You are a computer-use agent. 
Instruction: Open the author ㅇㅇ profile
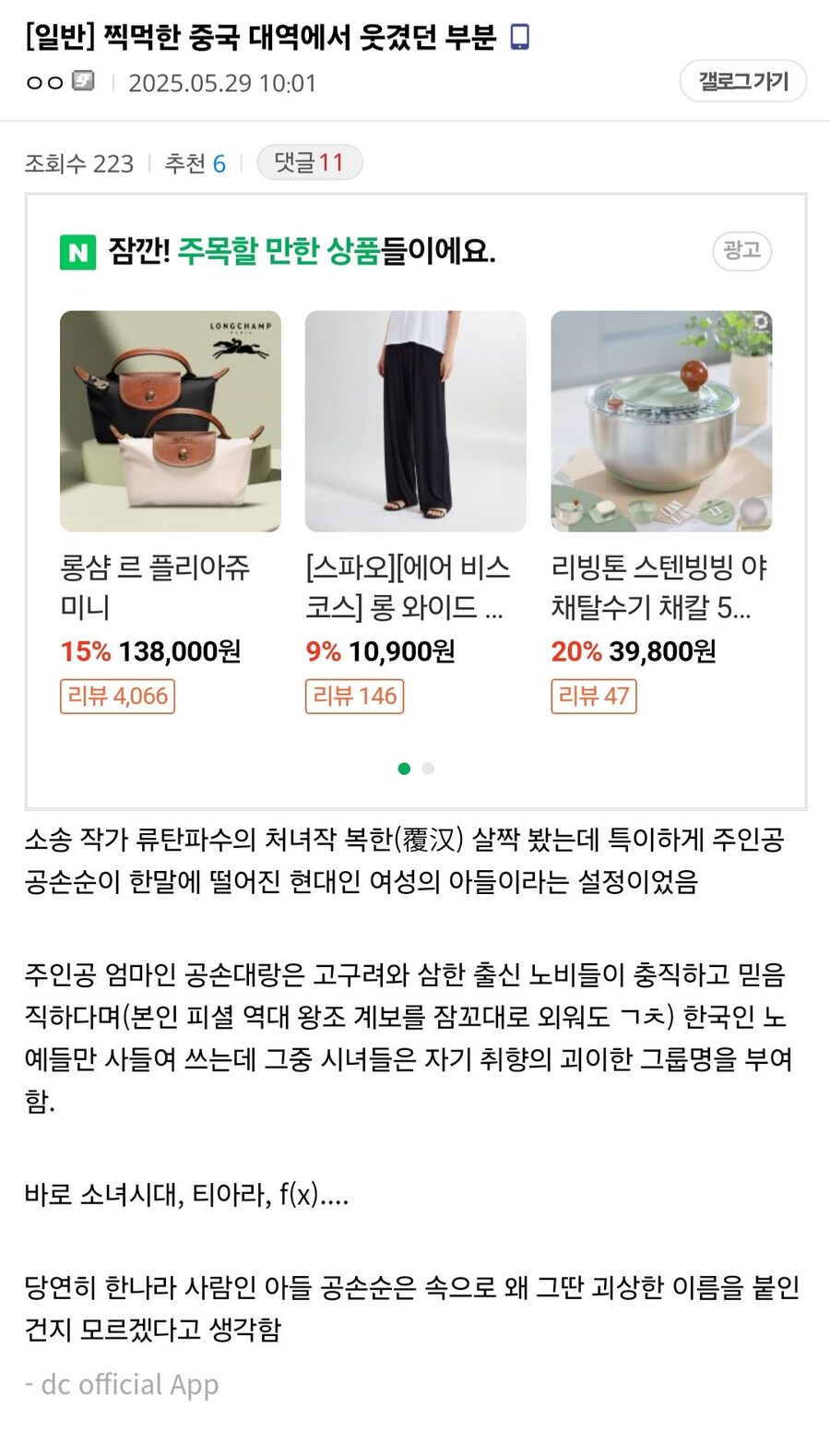[46, 82]
